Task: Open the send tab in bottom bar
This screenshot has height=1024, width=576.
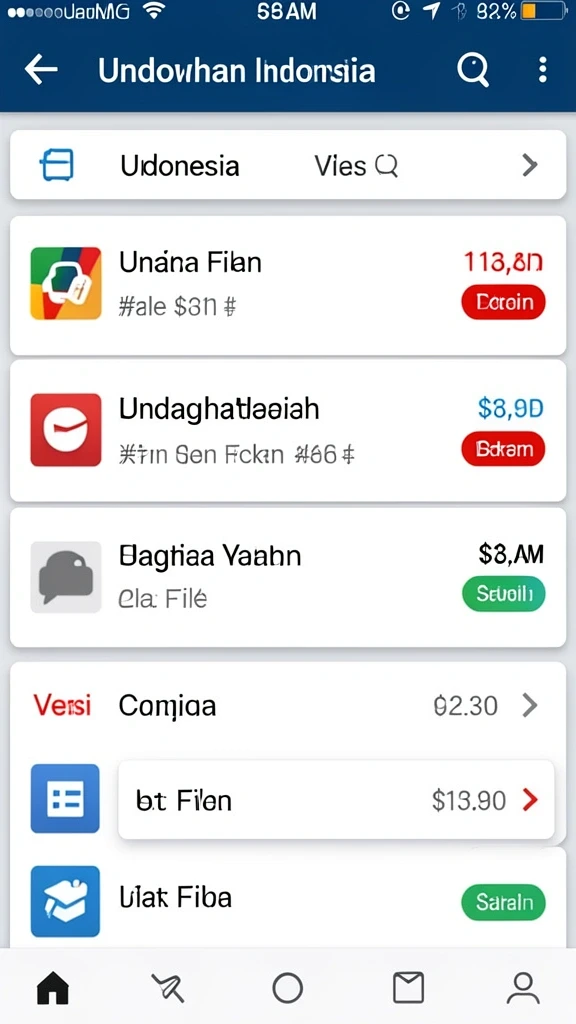Action: coord(168,988)
